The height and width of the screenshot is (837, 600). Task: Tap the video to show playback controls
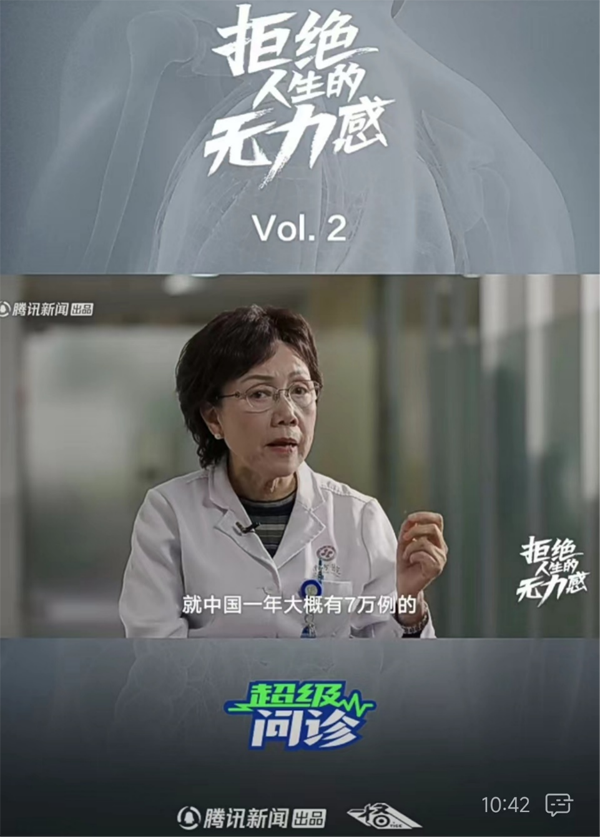click(x=300, y=455)
